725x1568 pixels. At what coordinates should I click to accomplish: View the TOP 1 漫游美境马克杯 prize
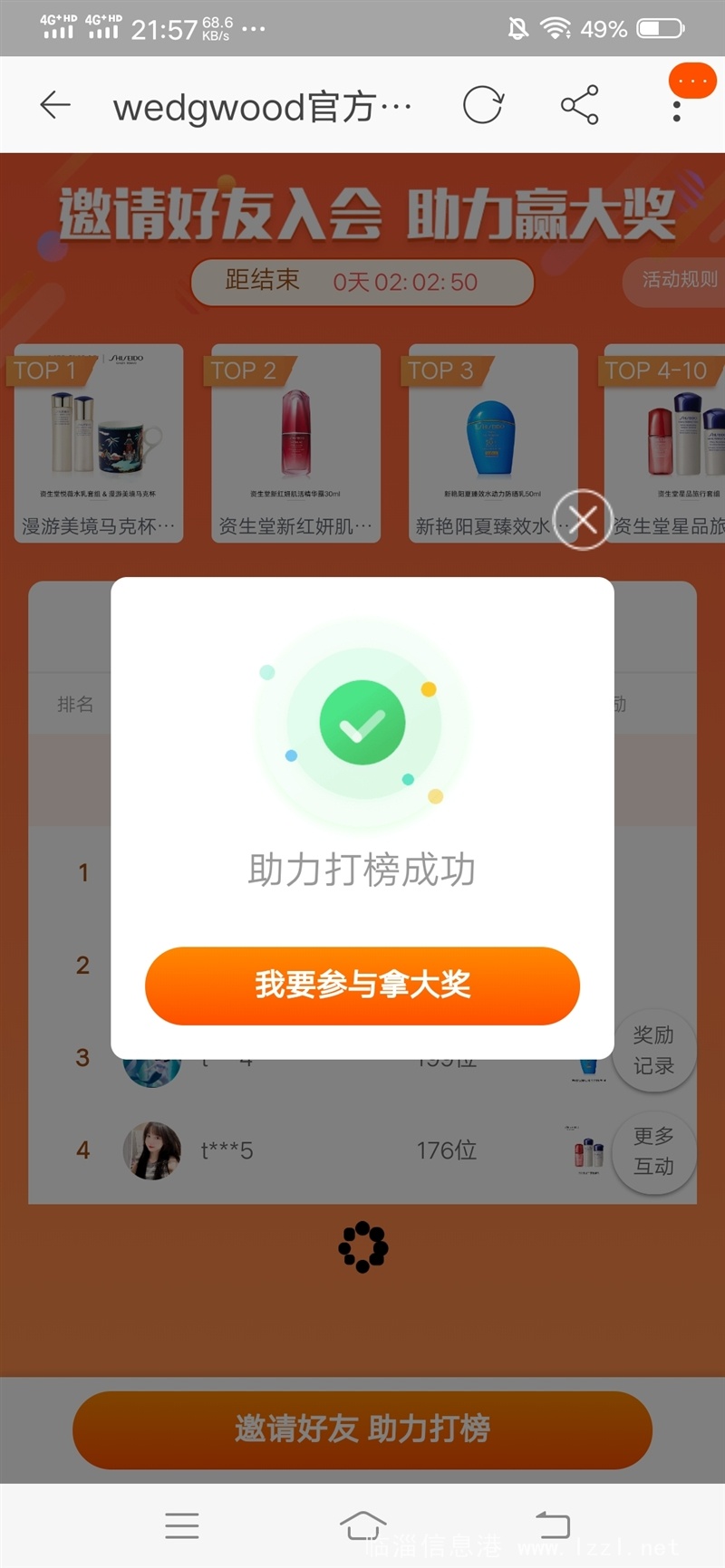(x=99, y=443)
